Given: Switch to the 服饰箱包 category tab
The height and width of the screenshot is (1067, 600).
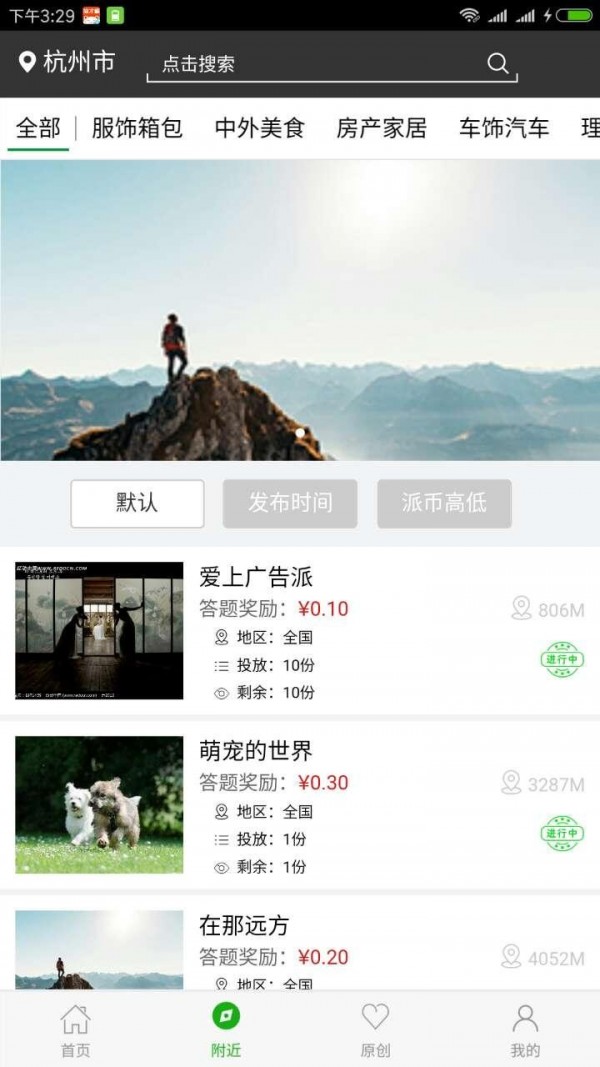Looking at the screenshot, I should click(137, 128).
